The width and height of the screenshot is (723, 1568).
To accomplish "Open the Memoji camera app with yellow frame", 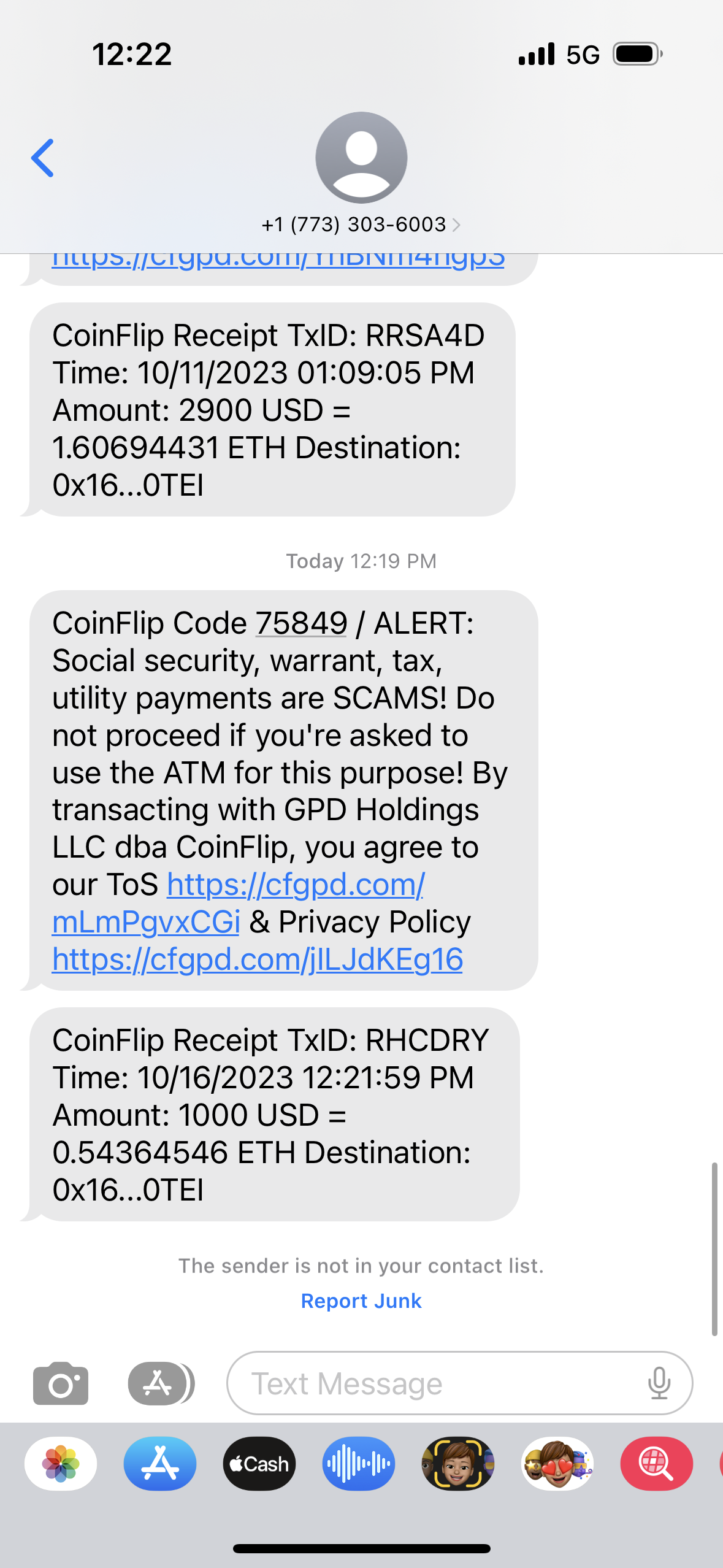I will pos(458,1464).
